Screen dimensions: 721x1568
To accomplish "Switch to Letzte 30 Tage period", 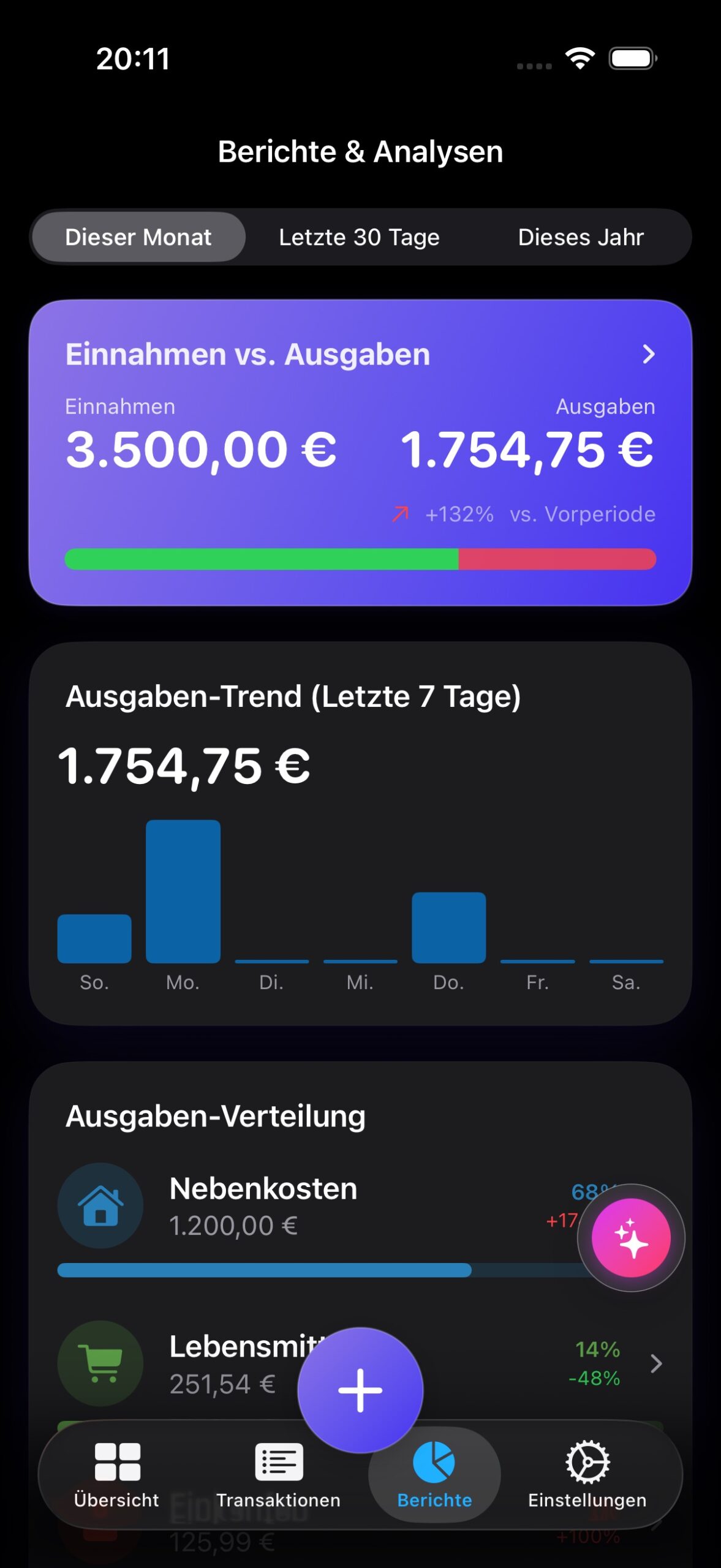I will (359, 237).
